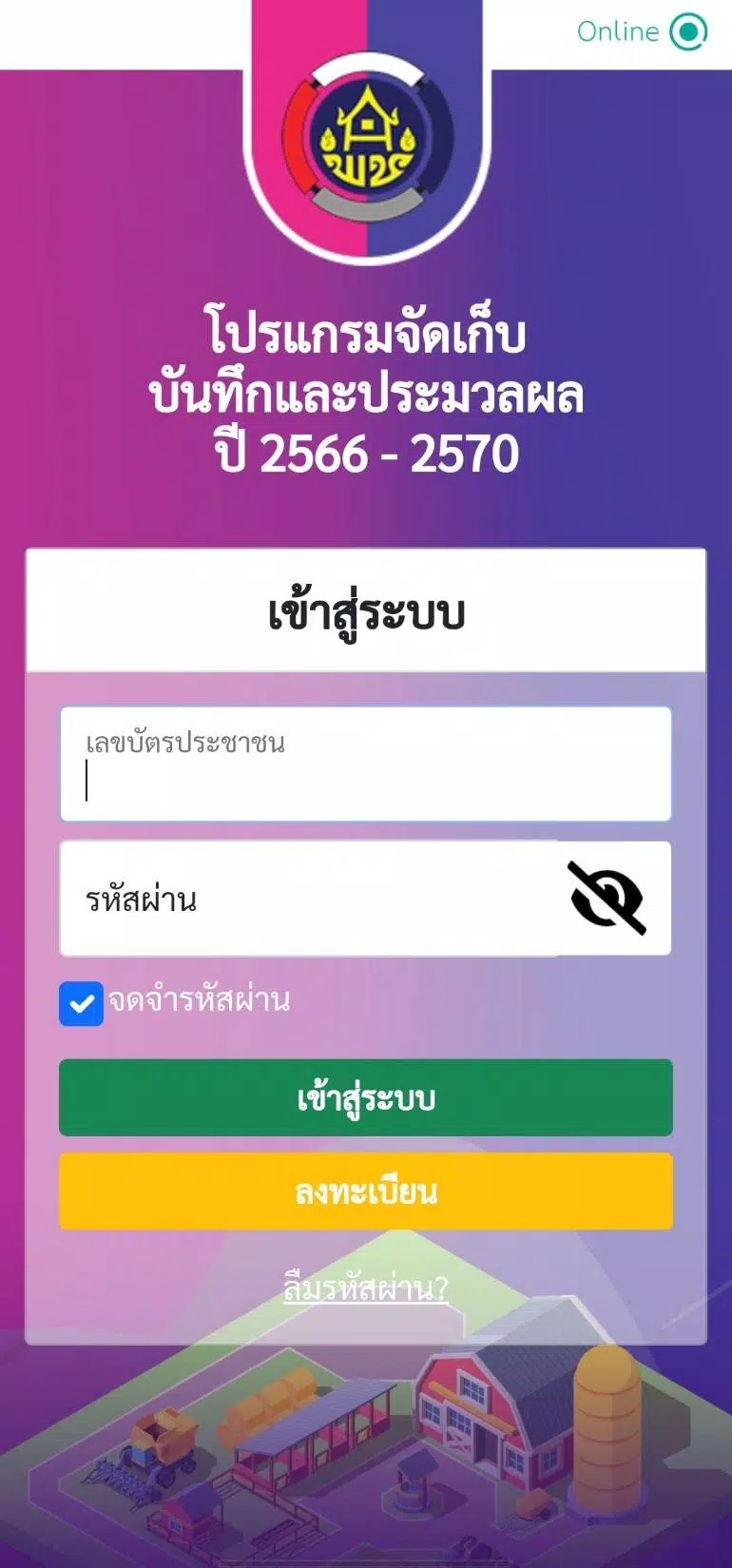Tap the green เข้าสู่ระบบ login button
The height and width of the screenshot is (1568, 732).
click(366, 1097)
